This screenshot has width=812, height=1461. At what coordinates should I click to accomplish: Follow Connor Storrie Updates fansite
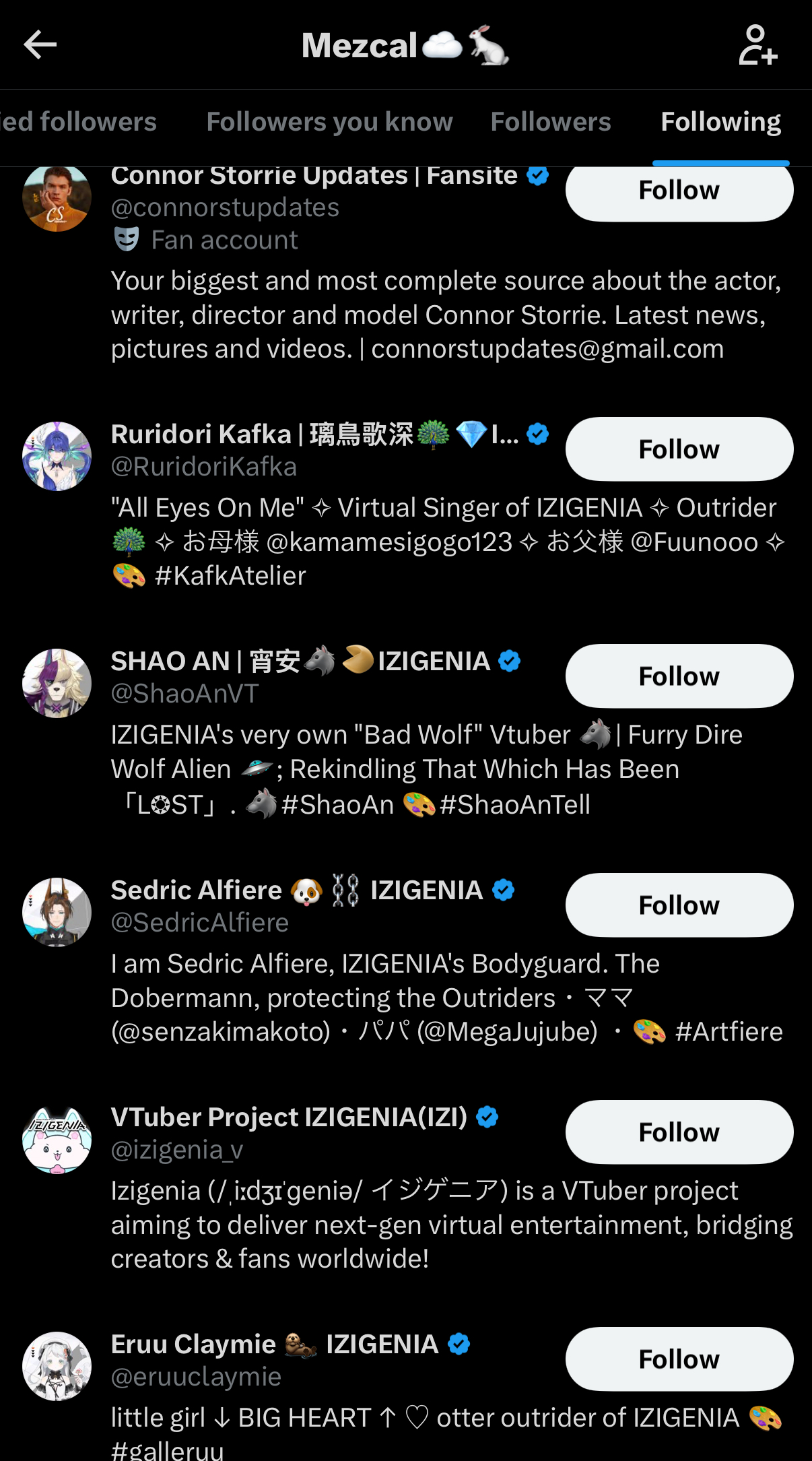point(679,191)
